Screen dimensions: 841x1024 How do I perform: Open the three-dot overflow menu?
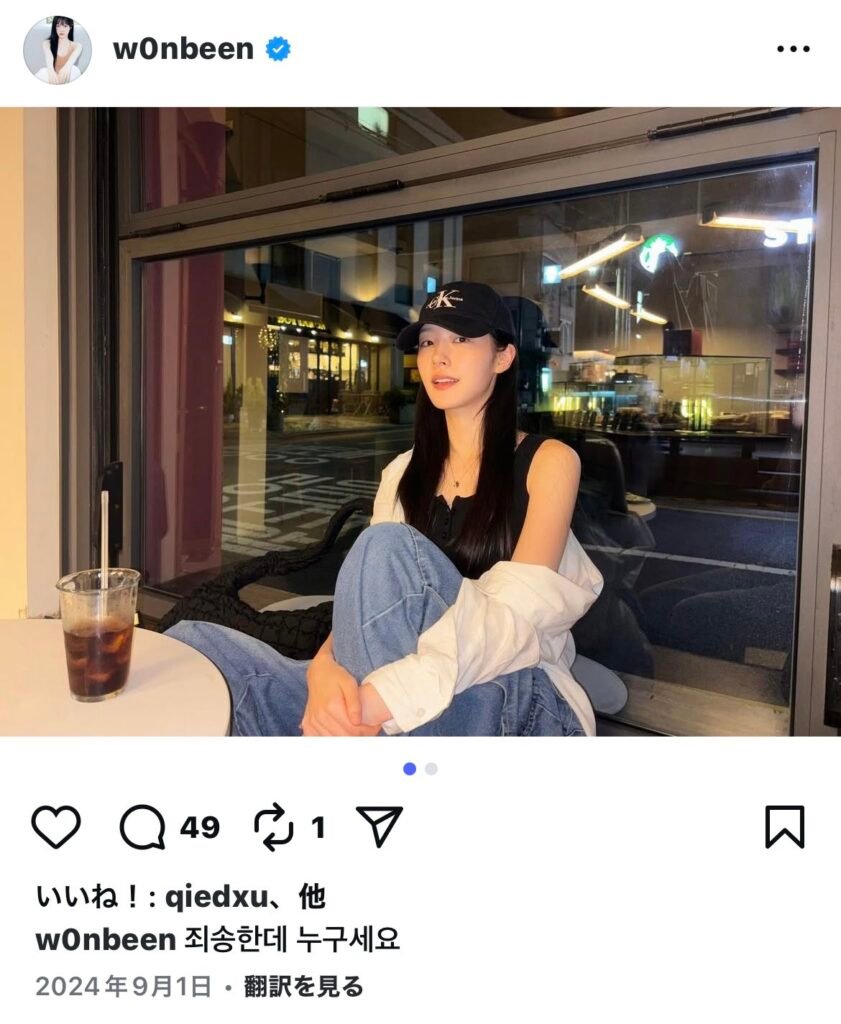[x=793, y=49]
